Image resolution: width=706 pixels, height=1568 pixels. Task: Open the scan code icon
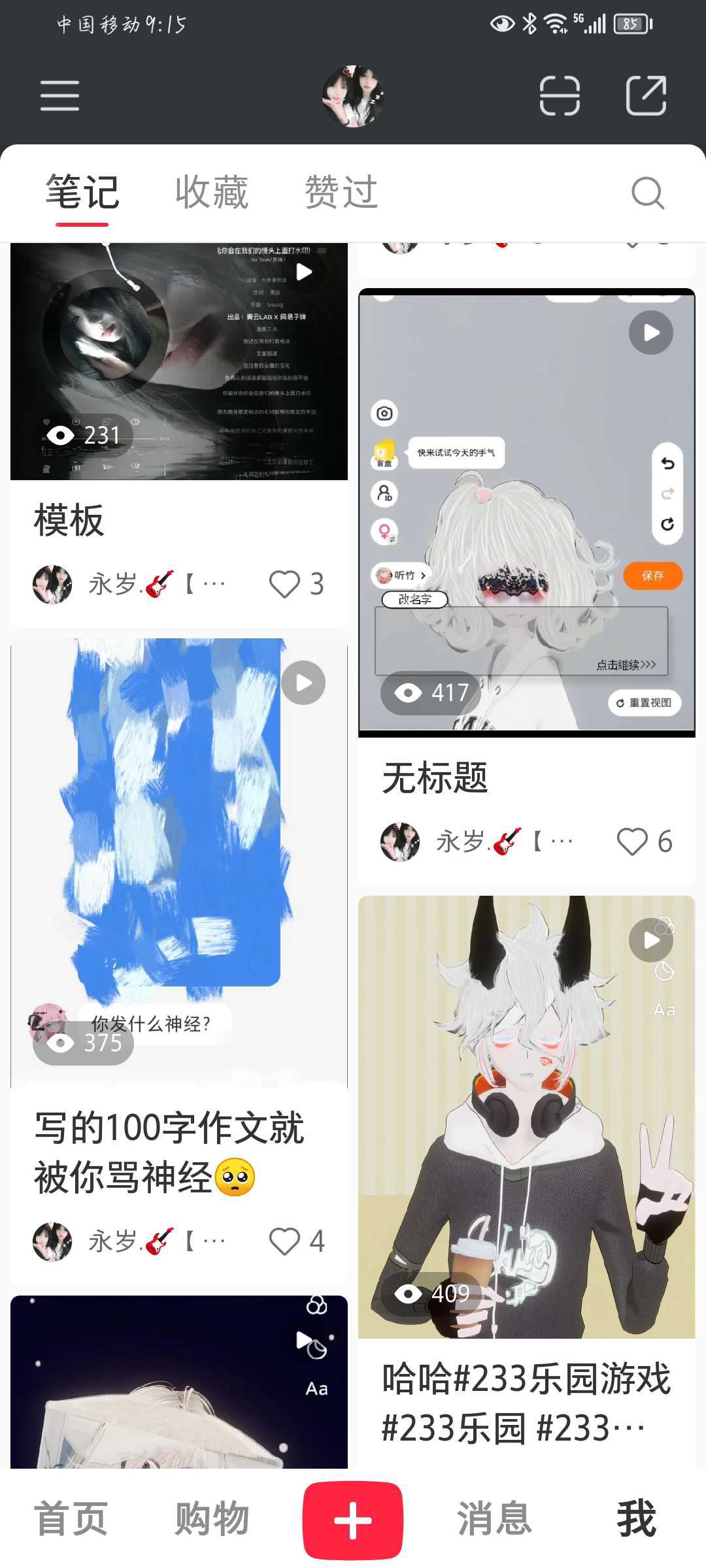[x=560, y=95]
